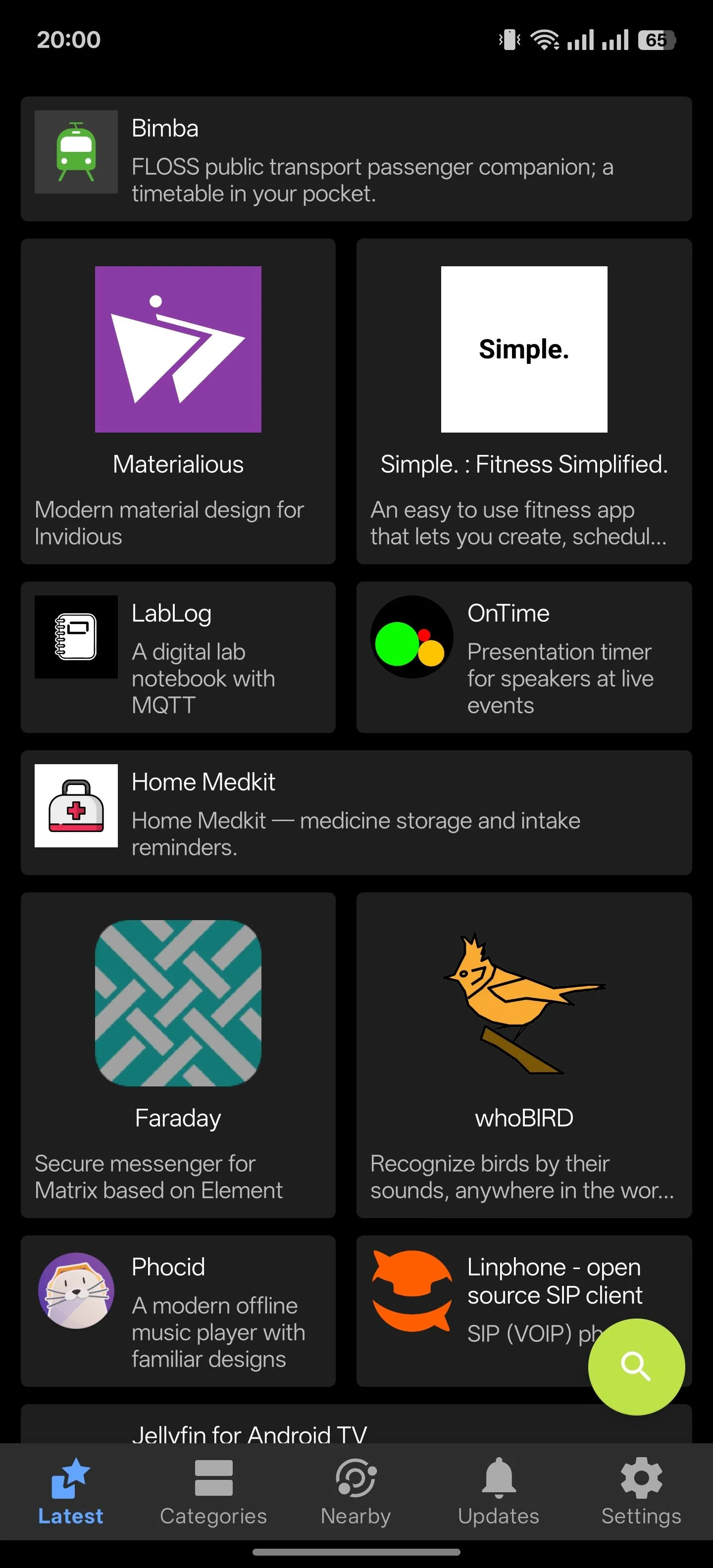Switch to the Categories tab
Viewport: 713px width, 1568px height.
coord(213,1491)
